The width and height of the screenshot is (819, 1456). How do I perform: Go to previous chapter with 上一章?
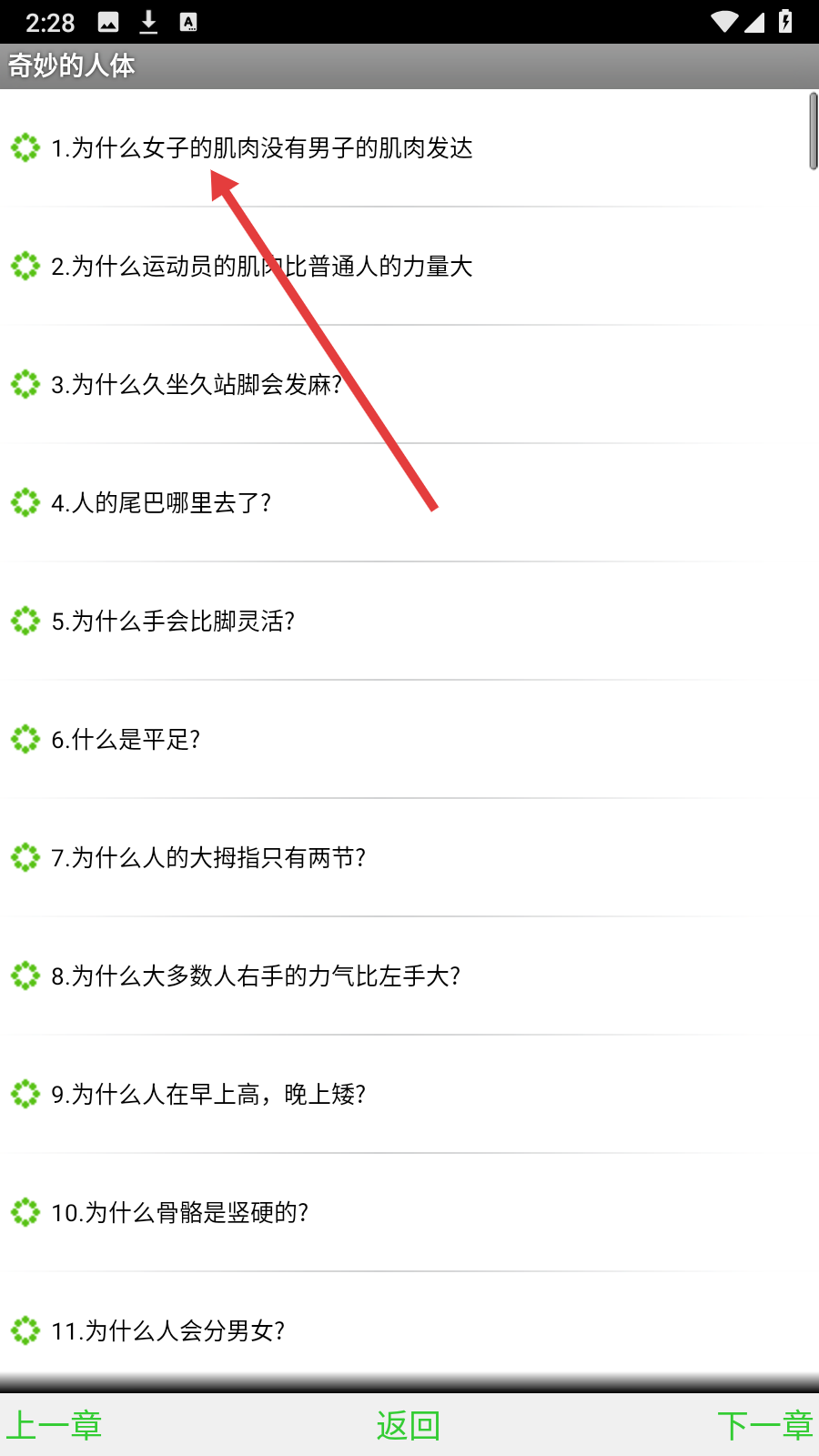pyautogui.click(x=55, y=1425)
